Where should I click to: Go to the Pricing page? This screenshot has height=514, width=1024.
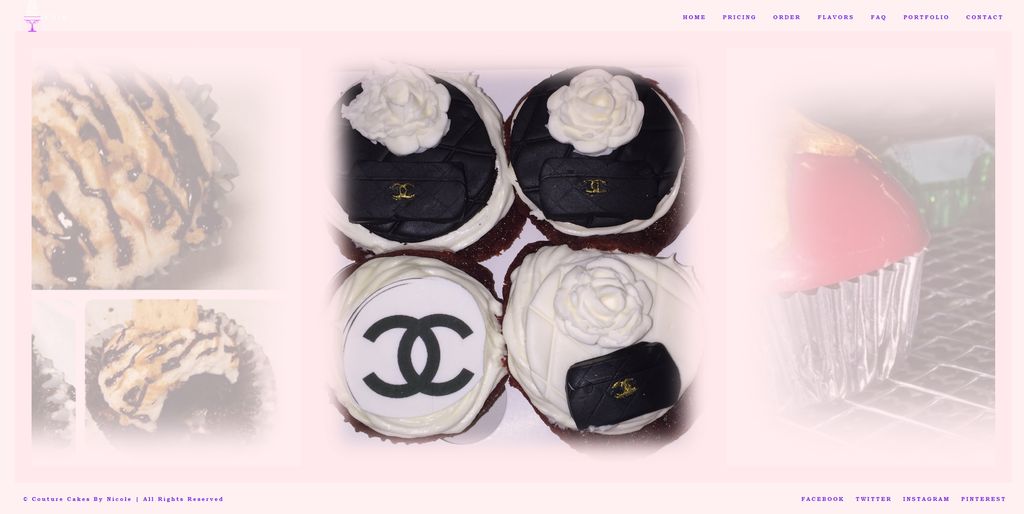click(x=739, y=17)
